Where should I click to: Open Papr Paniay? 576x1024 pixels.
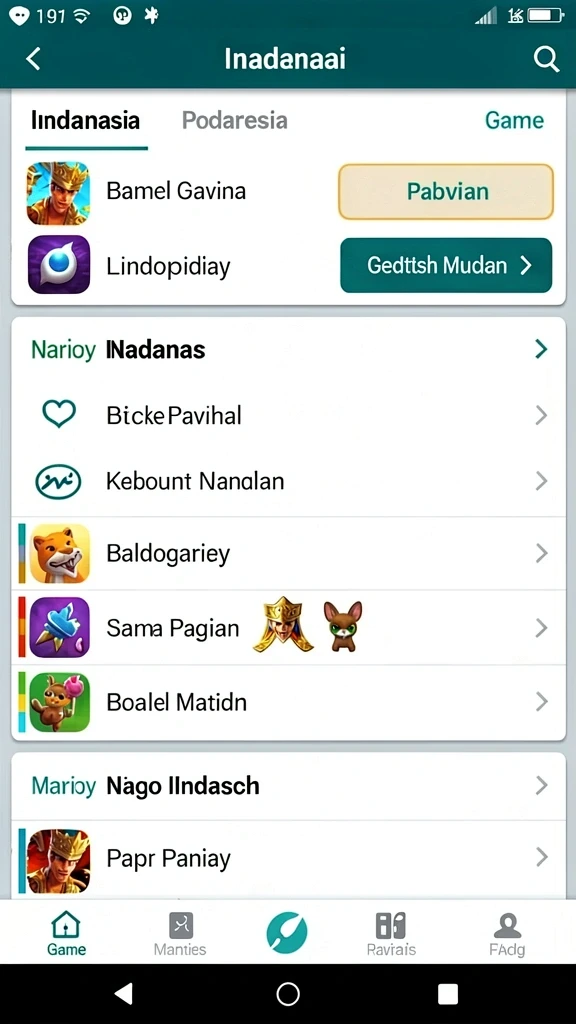coord(288,859)
